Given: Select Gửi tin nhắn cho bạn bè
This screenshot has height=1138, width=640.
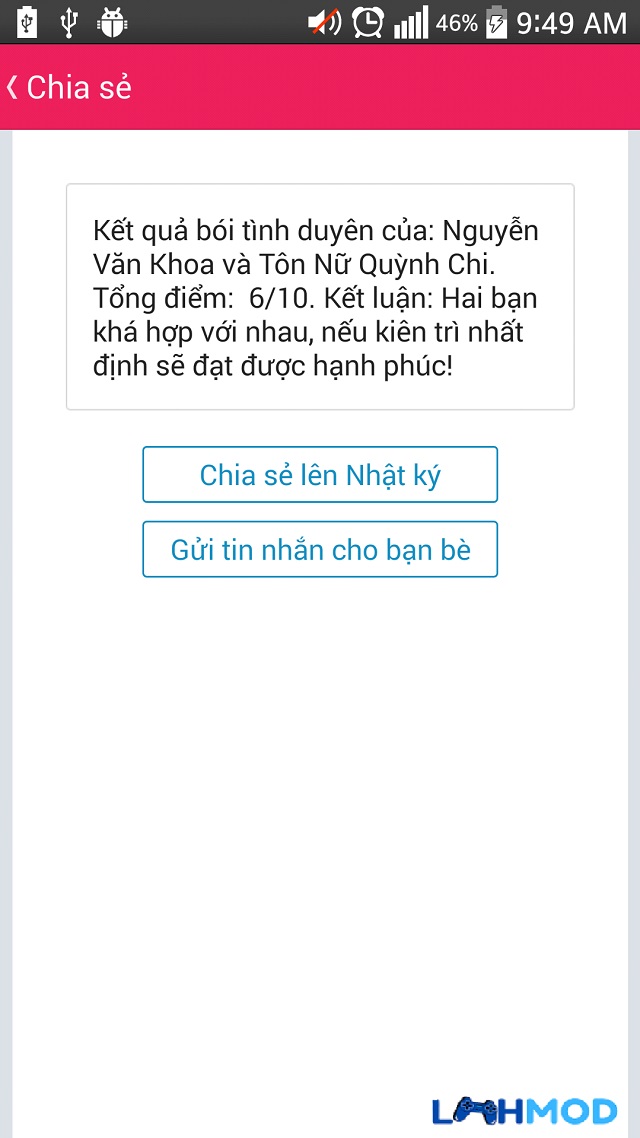Looking at the screenshot, I should click(x=320, y=550).
